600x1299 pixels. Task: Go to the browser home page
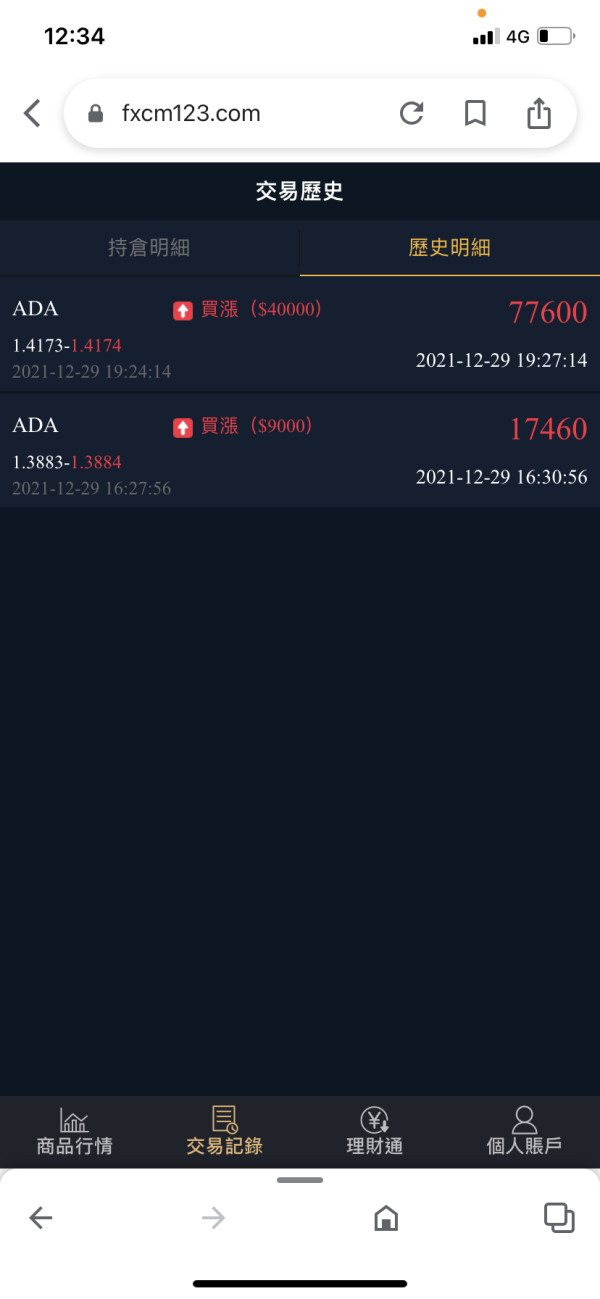386,1217
